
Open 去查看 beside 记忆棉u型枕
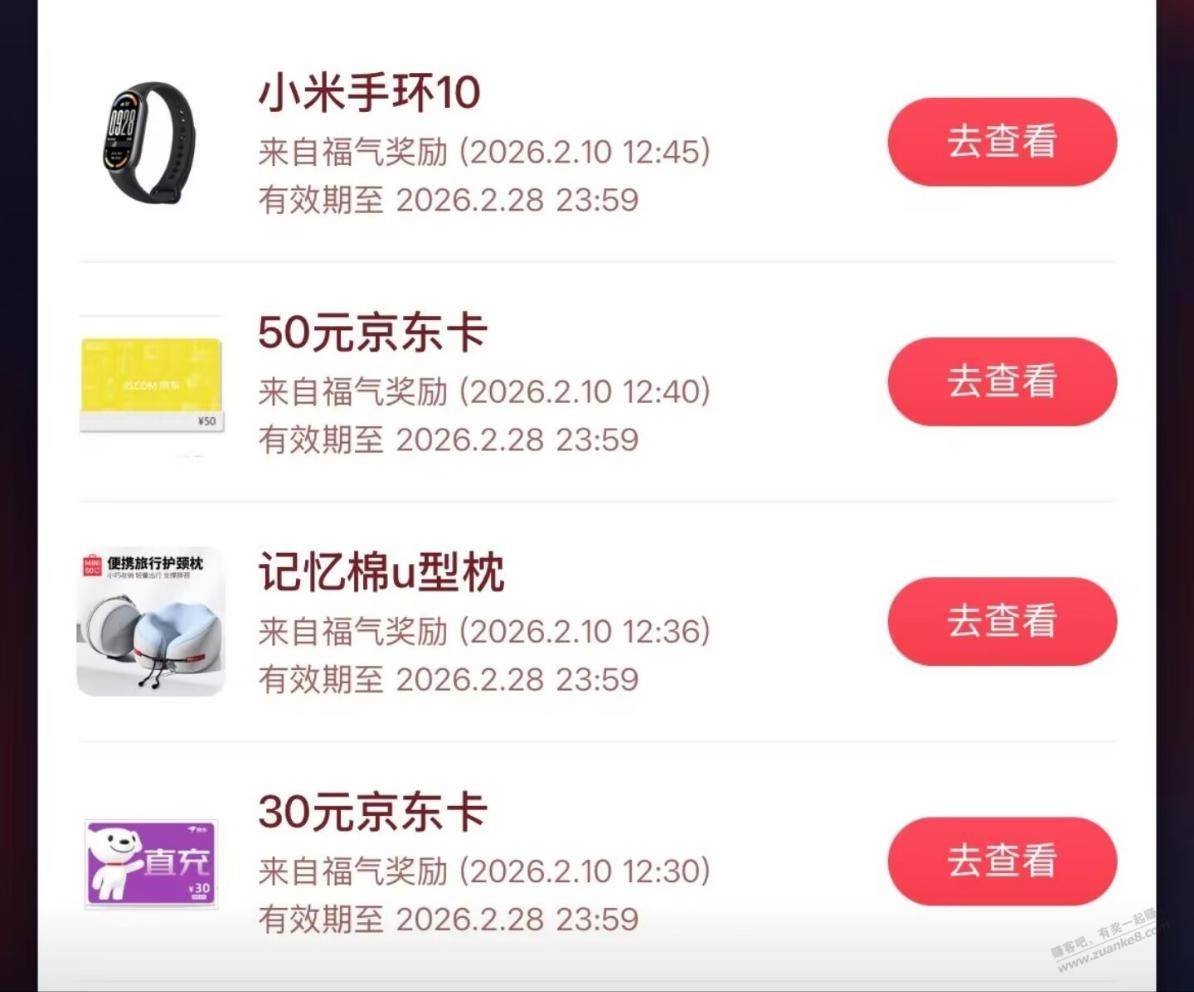(1002, 621)
